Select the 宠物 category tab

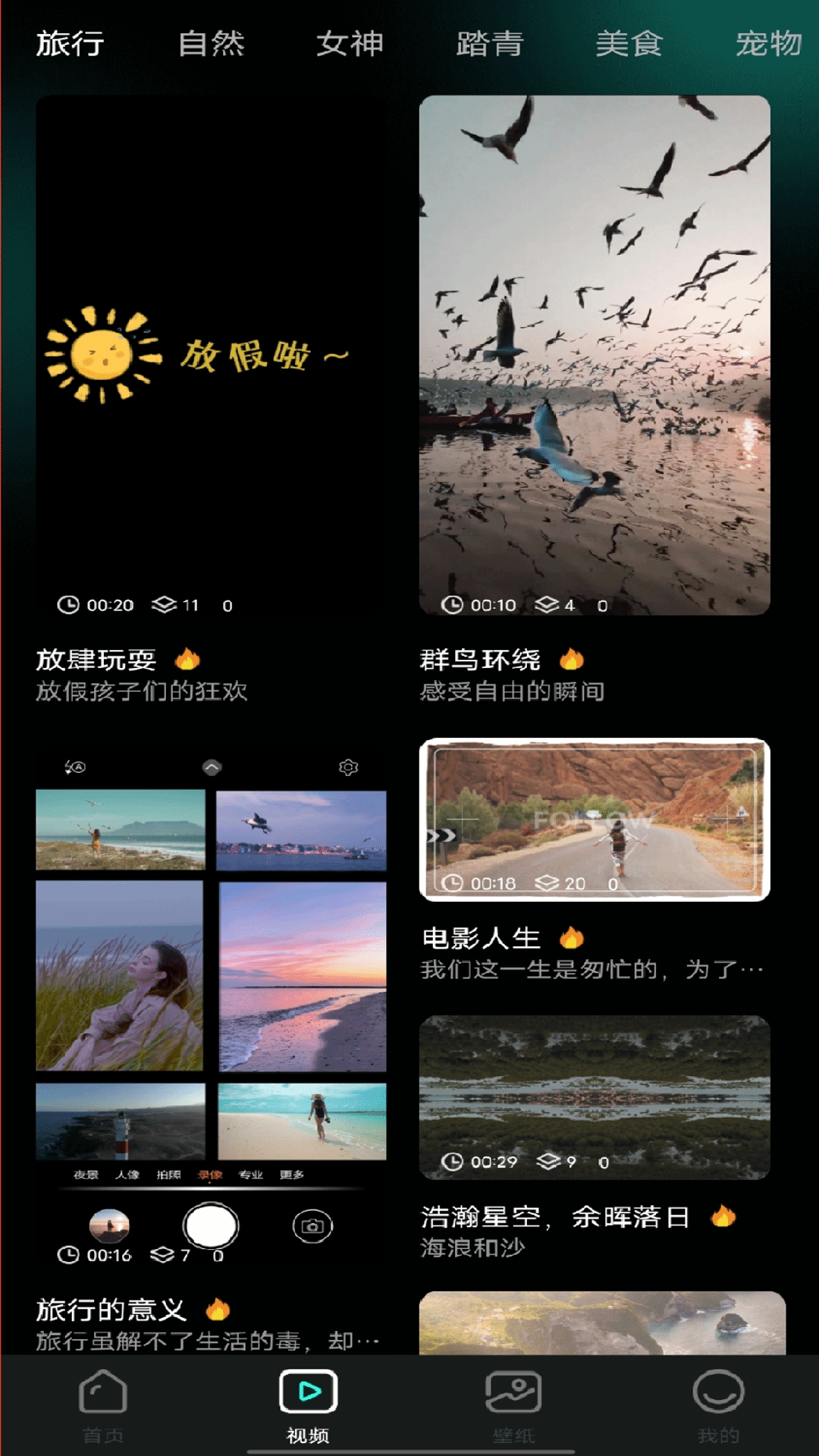[x=768, y=43]
